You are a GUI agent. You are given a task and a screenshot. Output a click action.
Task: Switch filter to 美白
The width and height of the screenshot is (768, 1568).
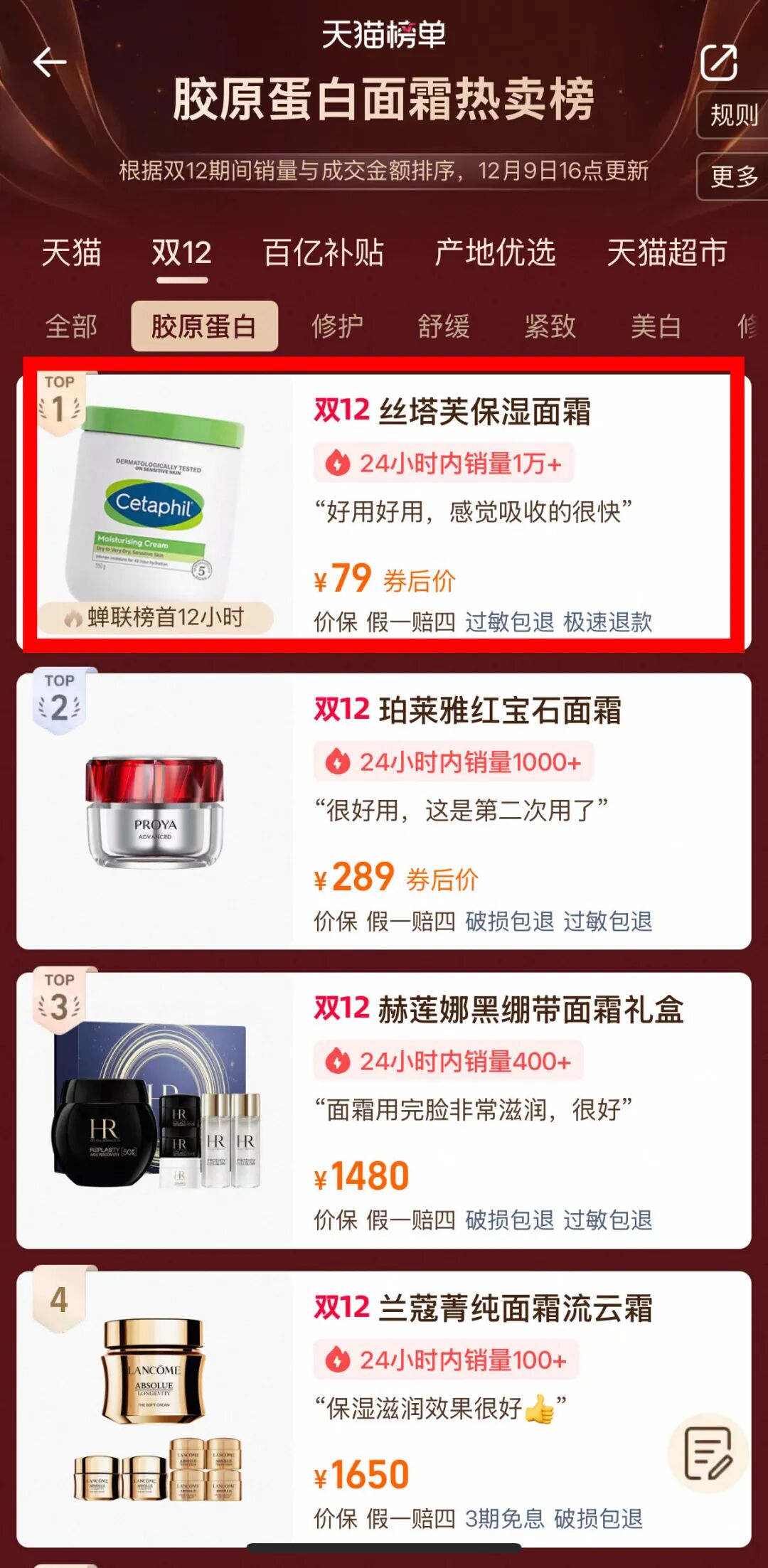click(656, 326)
